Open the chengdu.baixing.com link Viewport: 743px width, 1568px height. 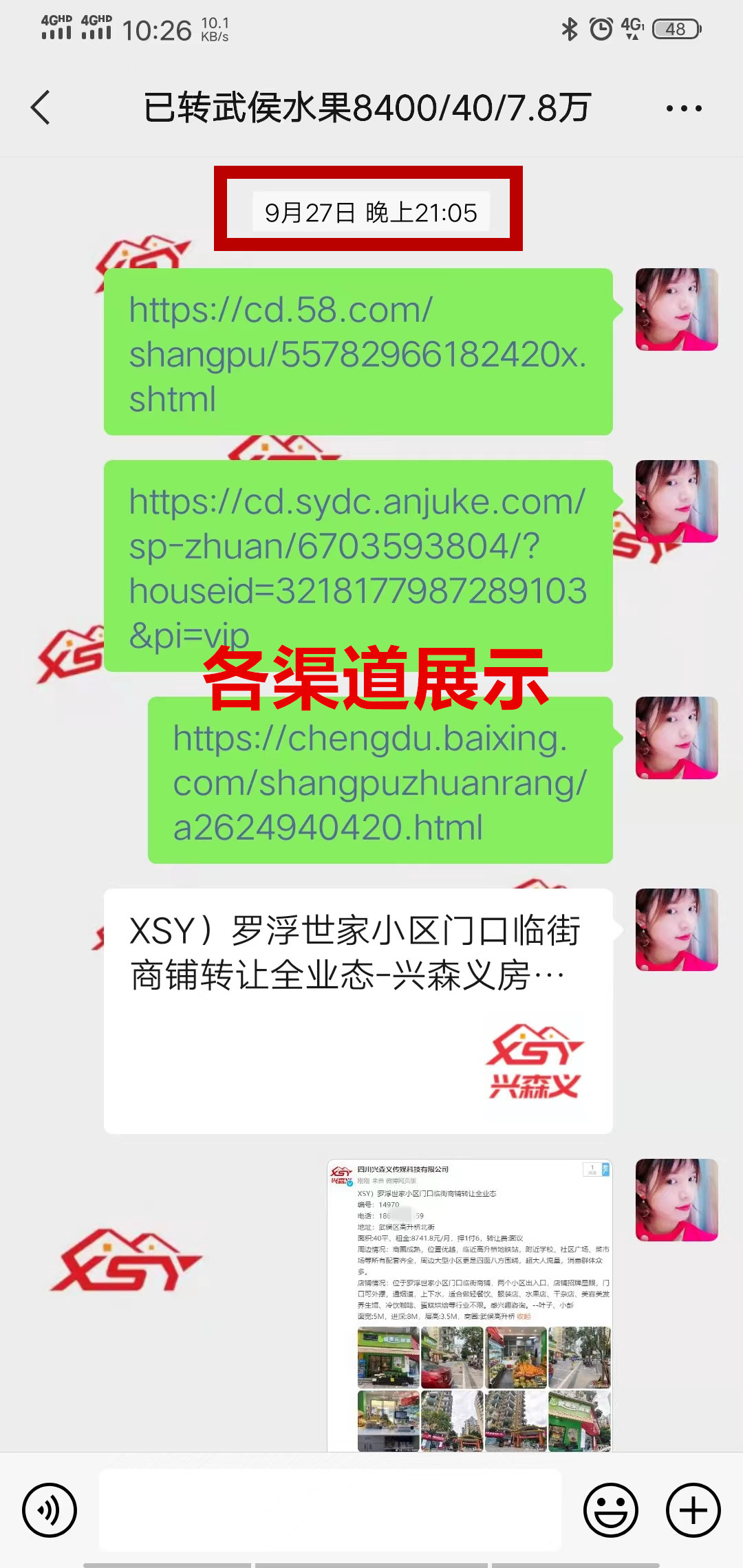tap(379, 783)
